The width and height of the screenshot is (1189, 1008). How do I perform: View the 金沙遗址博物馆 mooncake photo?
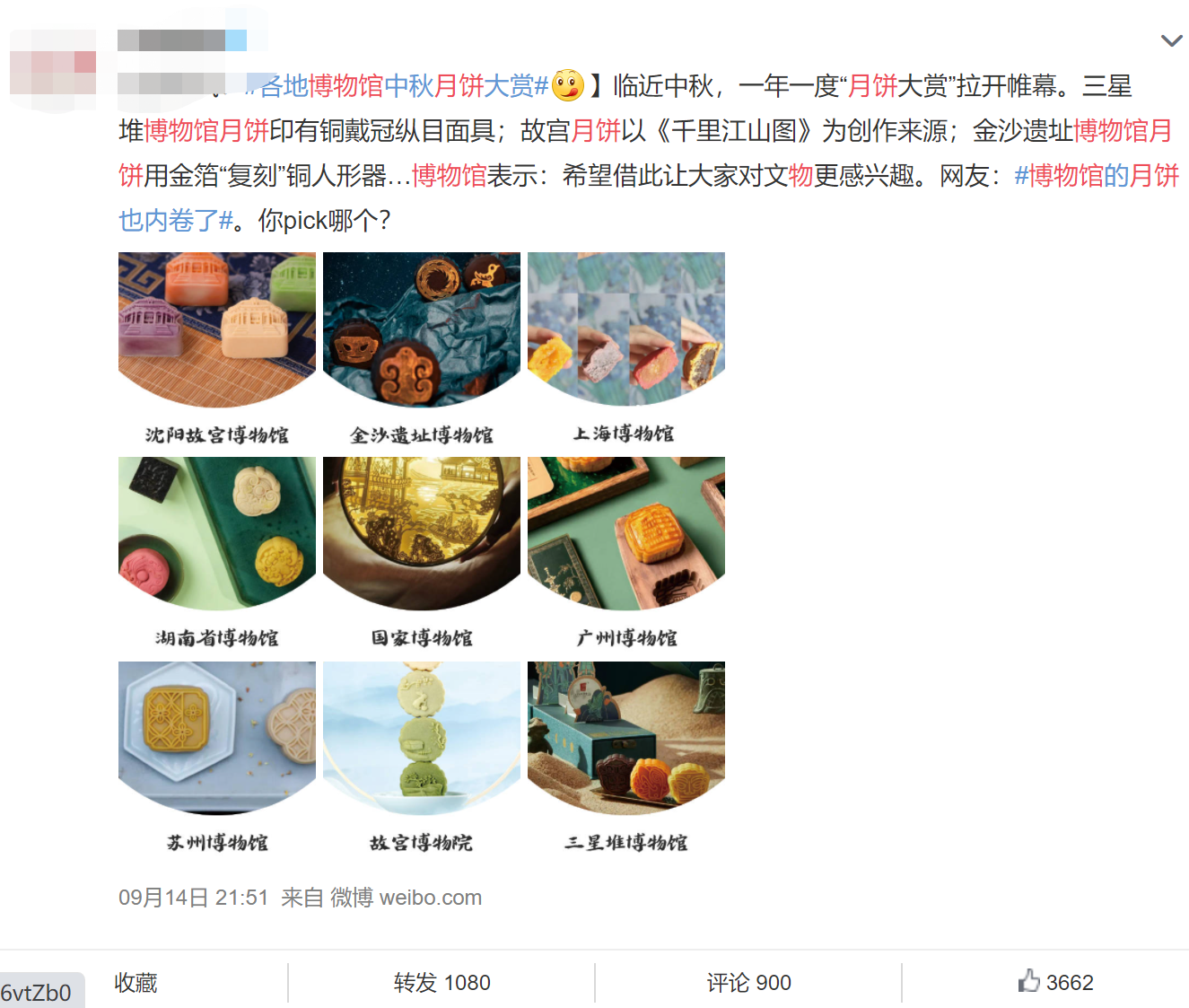point(422,330)
